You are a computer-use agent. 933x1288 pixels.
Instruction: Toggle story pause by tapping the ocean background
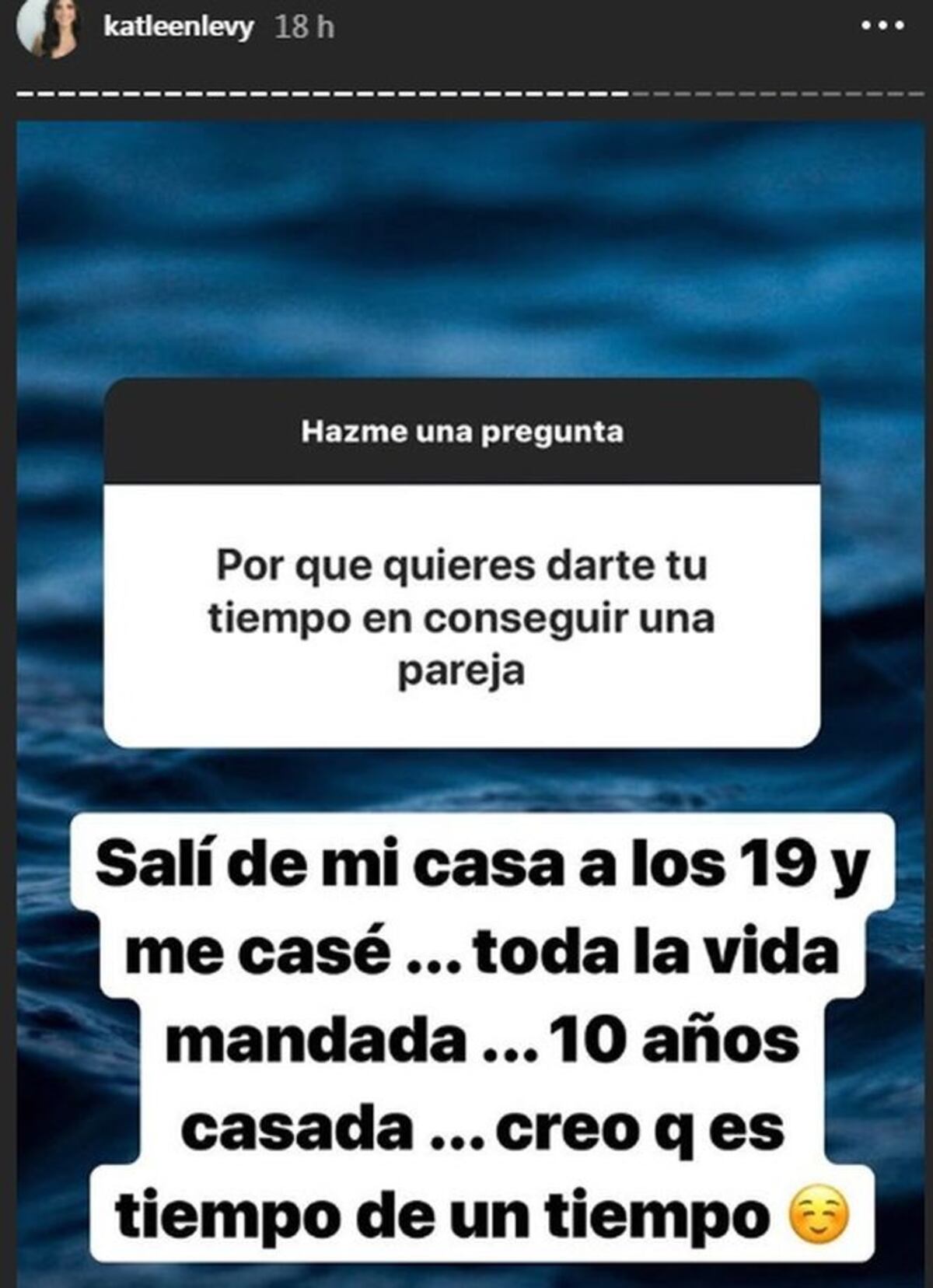click(x=466, y=233)
